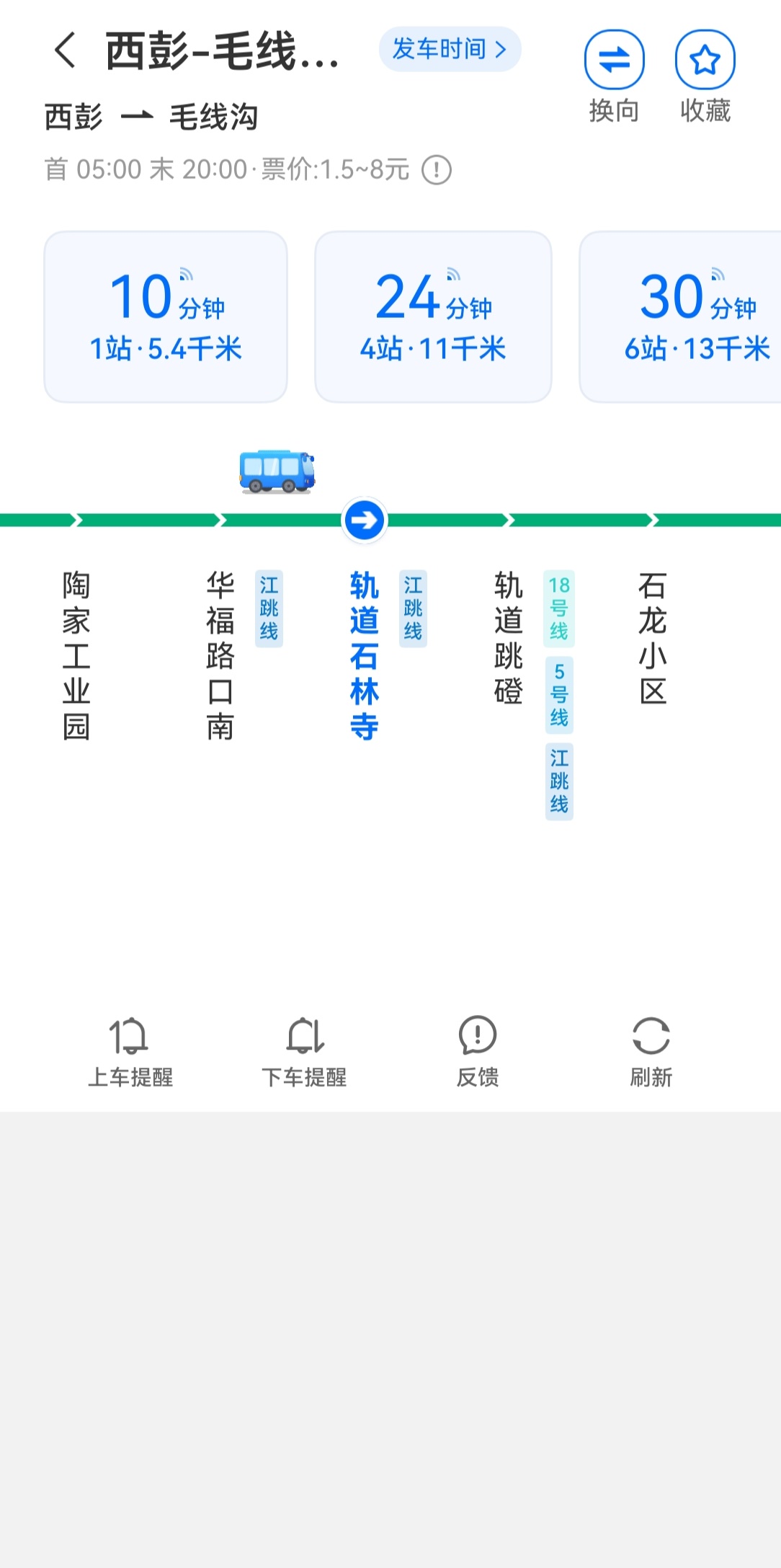Go back using the top-left arrow
781x1568 pixels.
[65, 51]
